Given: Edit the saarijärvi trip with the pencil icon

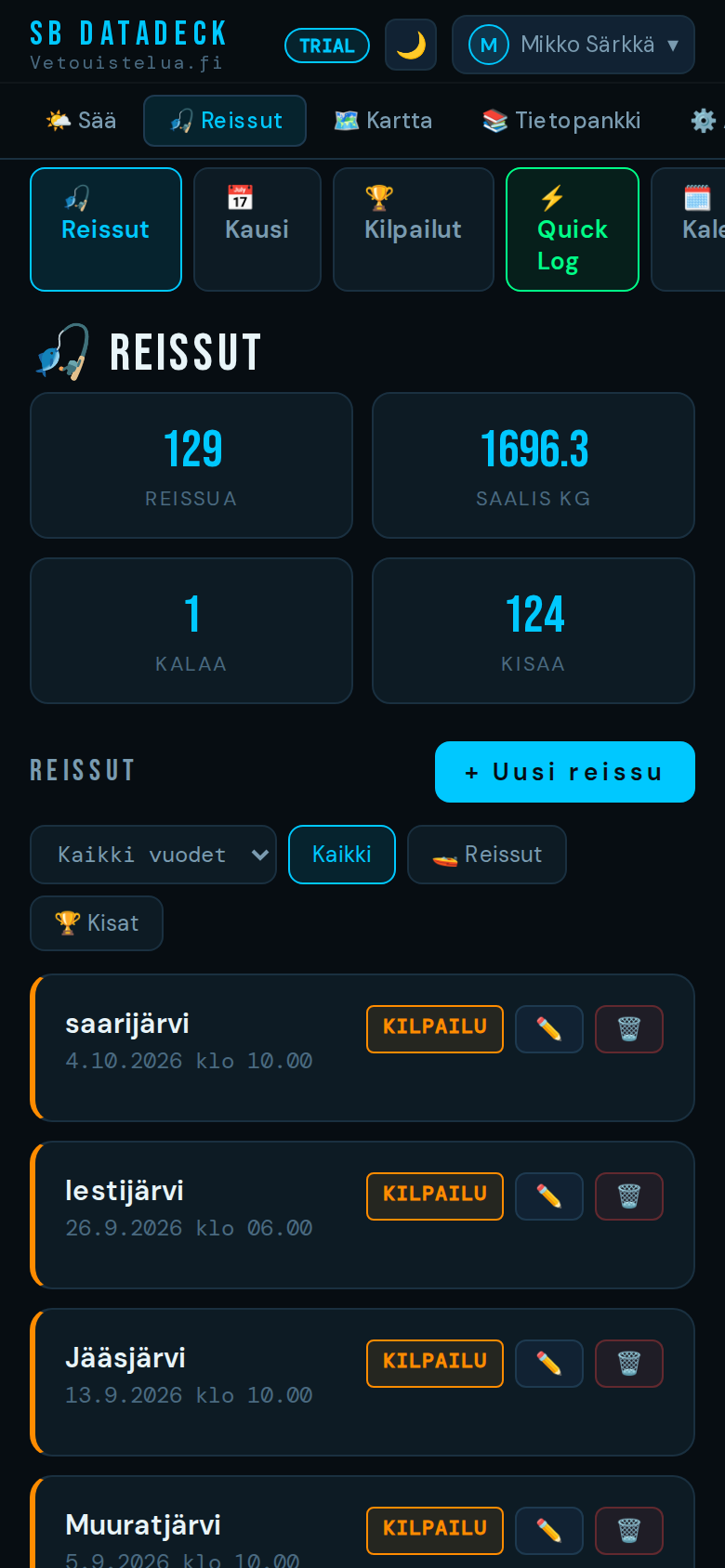Looking at the screenshot, I should 548,1028.
